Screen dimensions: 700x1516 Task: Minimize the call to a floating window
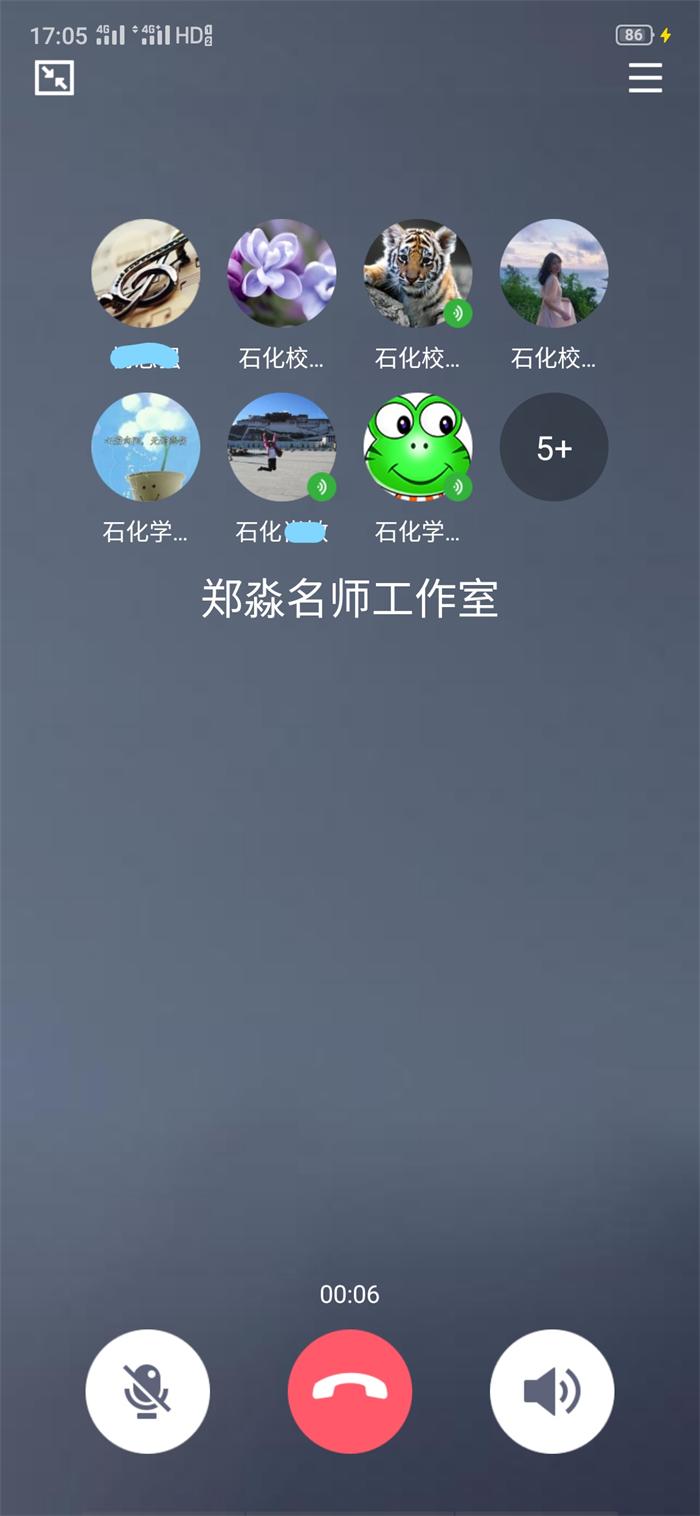54,78
